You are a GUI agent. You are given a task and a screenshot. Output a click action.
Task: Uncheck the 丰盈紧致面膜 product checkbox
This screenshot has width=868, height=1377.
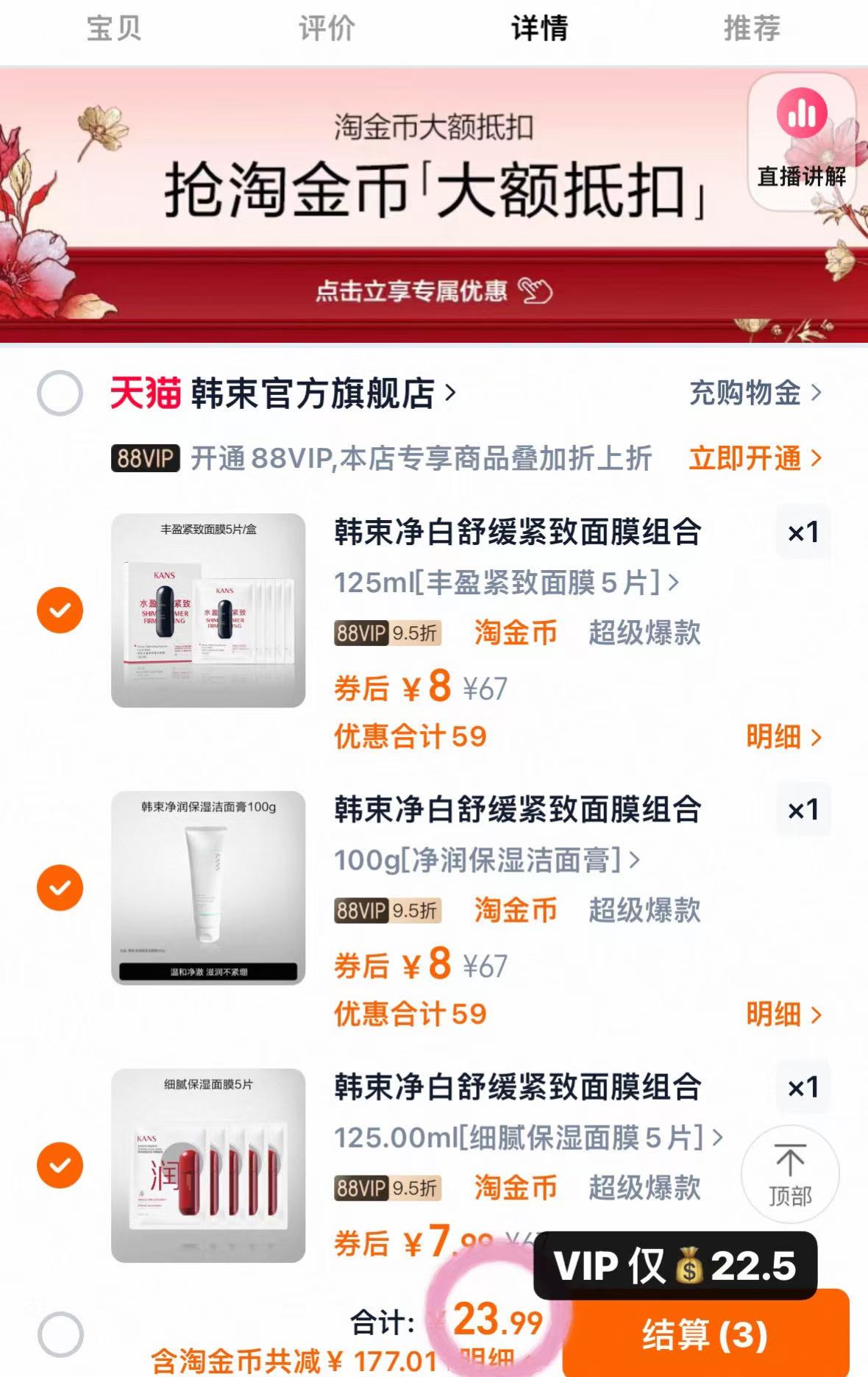pyautogui.click(x=60, y=608)
